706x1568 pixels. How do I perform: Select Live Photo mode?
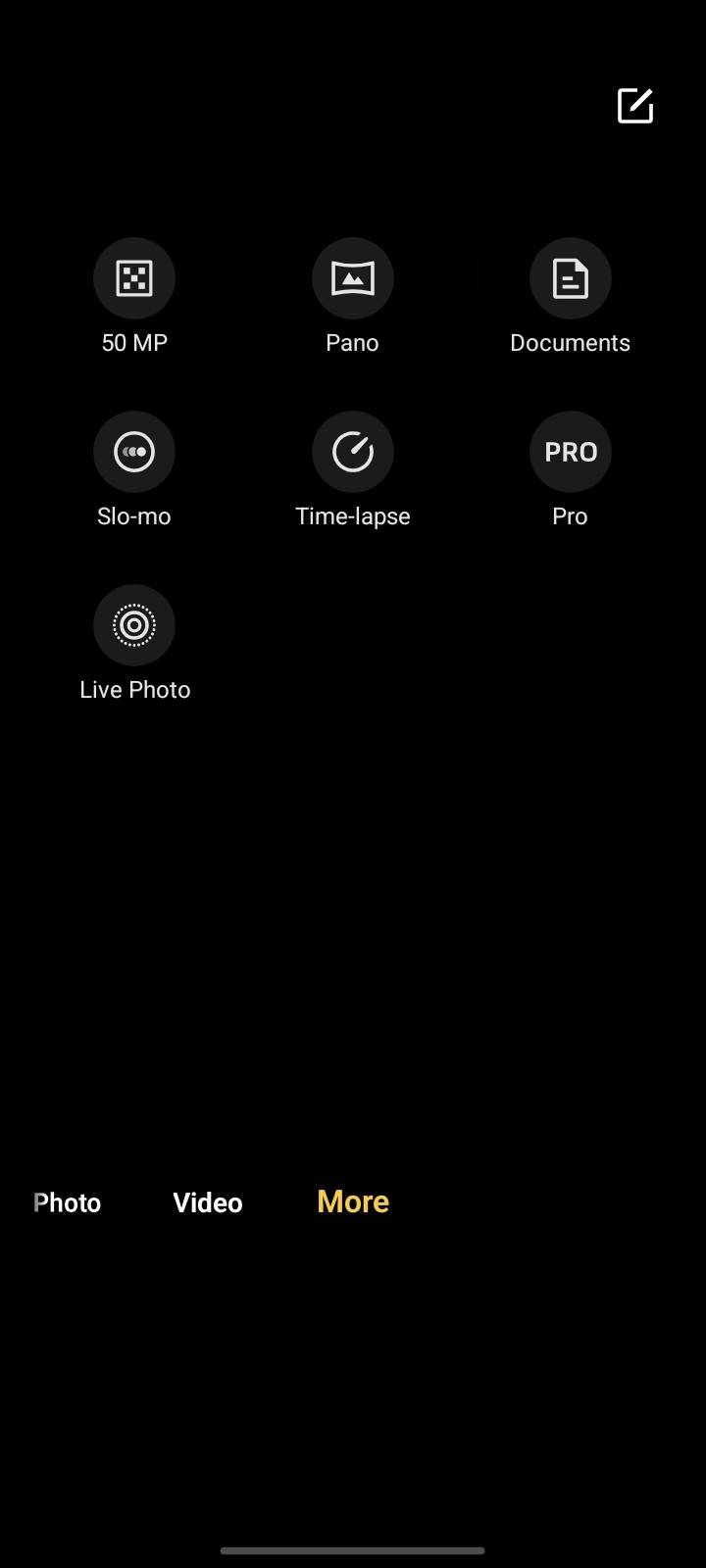(134, 625)
